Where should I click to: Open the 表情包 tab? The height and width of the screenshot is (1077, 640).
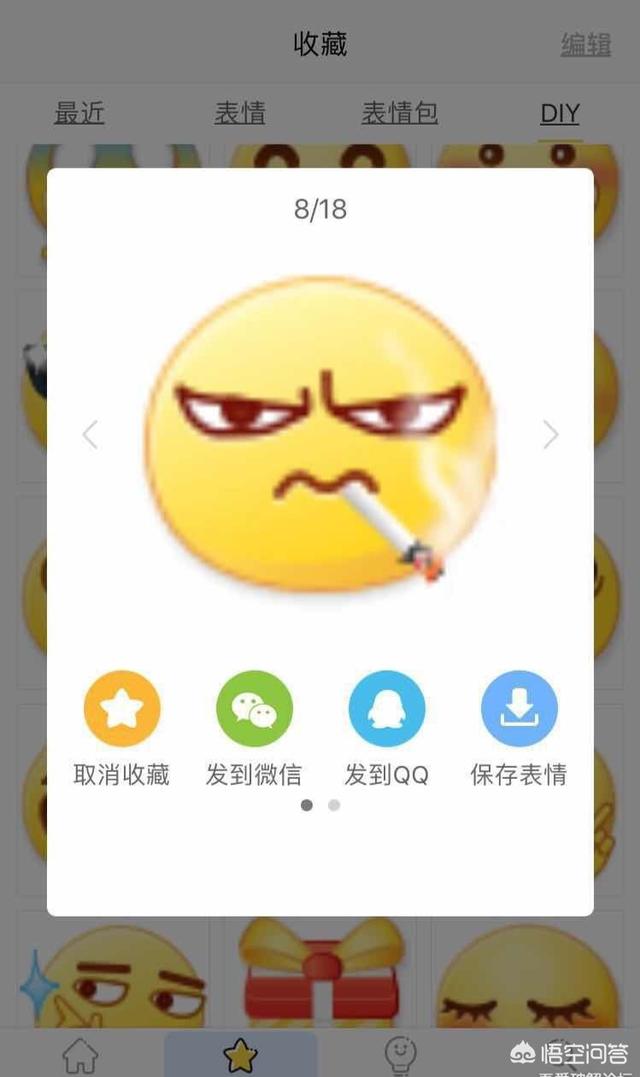pyautogui.click(x=400, y=114)
